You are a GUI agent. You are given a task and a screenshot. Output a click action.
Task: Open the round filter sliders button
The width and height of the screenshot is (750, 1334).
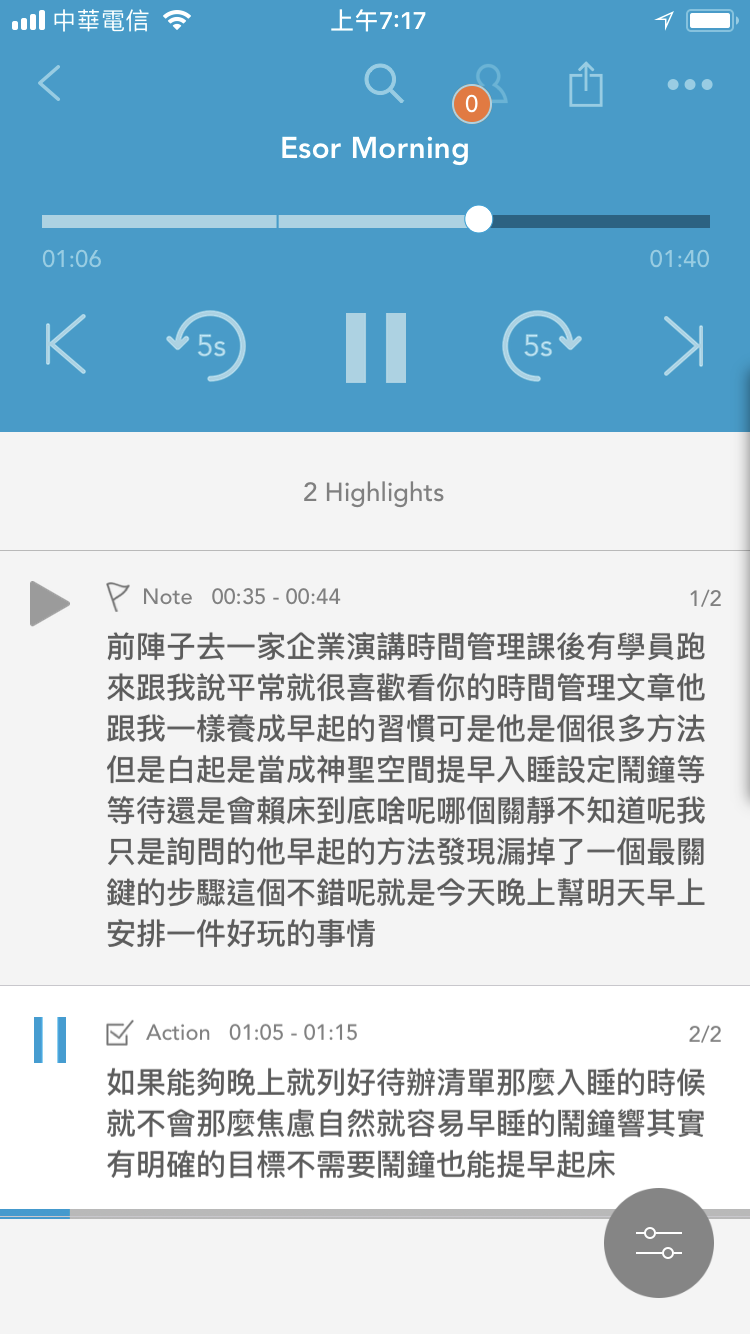(x=659, y=1243)
